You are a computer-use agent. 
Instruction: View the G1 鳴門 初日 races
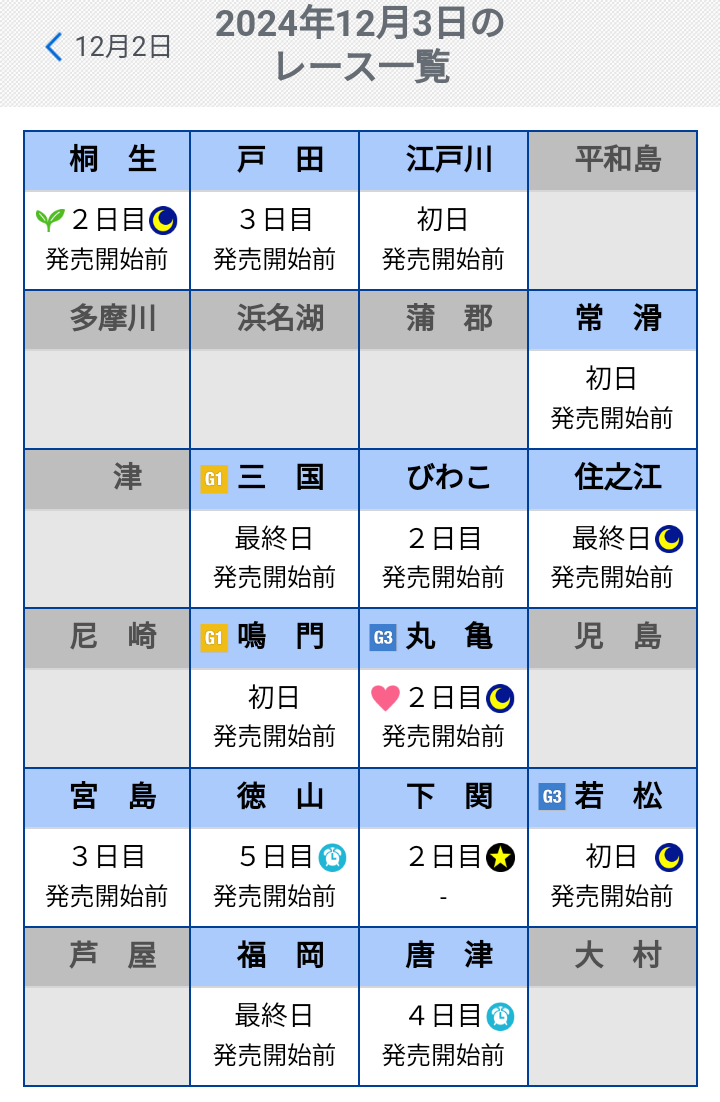pyautogui.click(x=274, y=715)
